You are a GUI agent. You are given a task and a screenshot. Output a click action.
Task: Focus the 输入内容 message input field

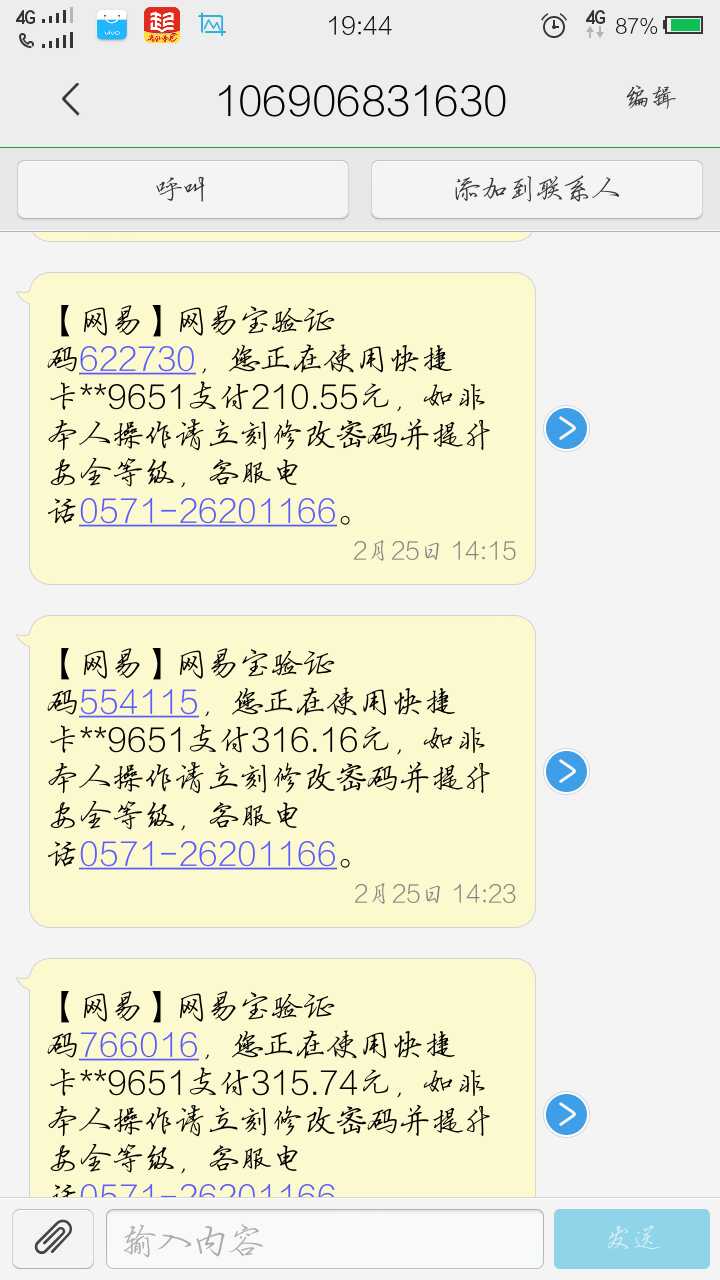click(x=325, y=1239)
